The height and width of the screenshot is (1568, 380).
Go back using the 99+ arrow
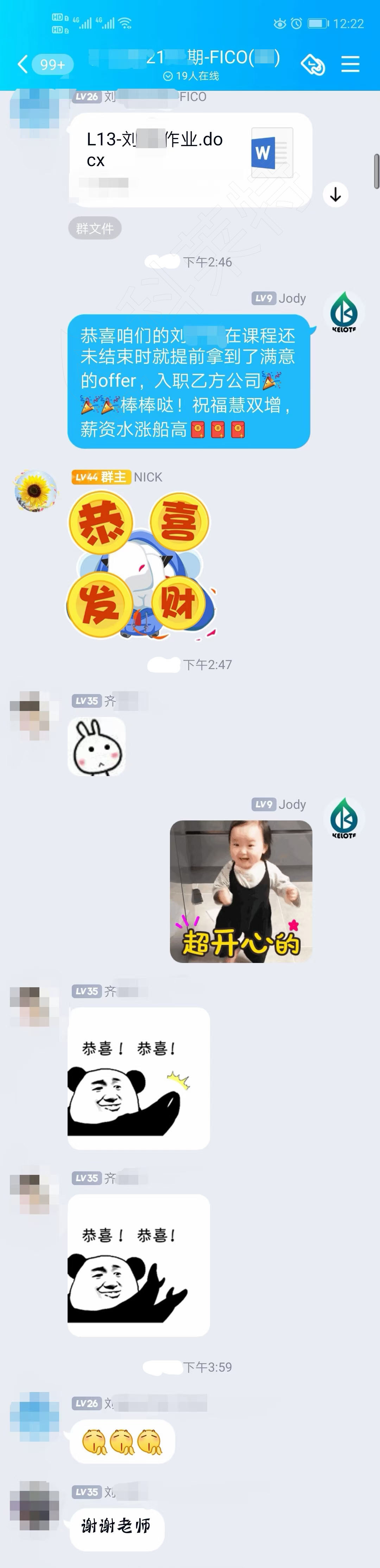coord(44,64)
